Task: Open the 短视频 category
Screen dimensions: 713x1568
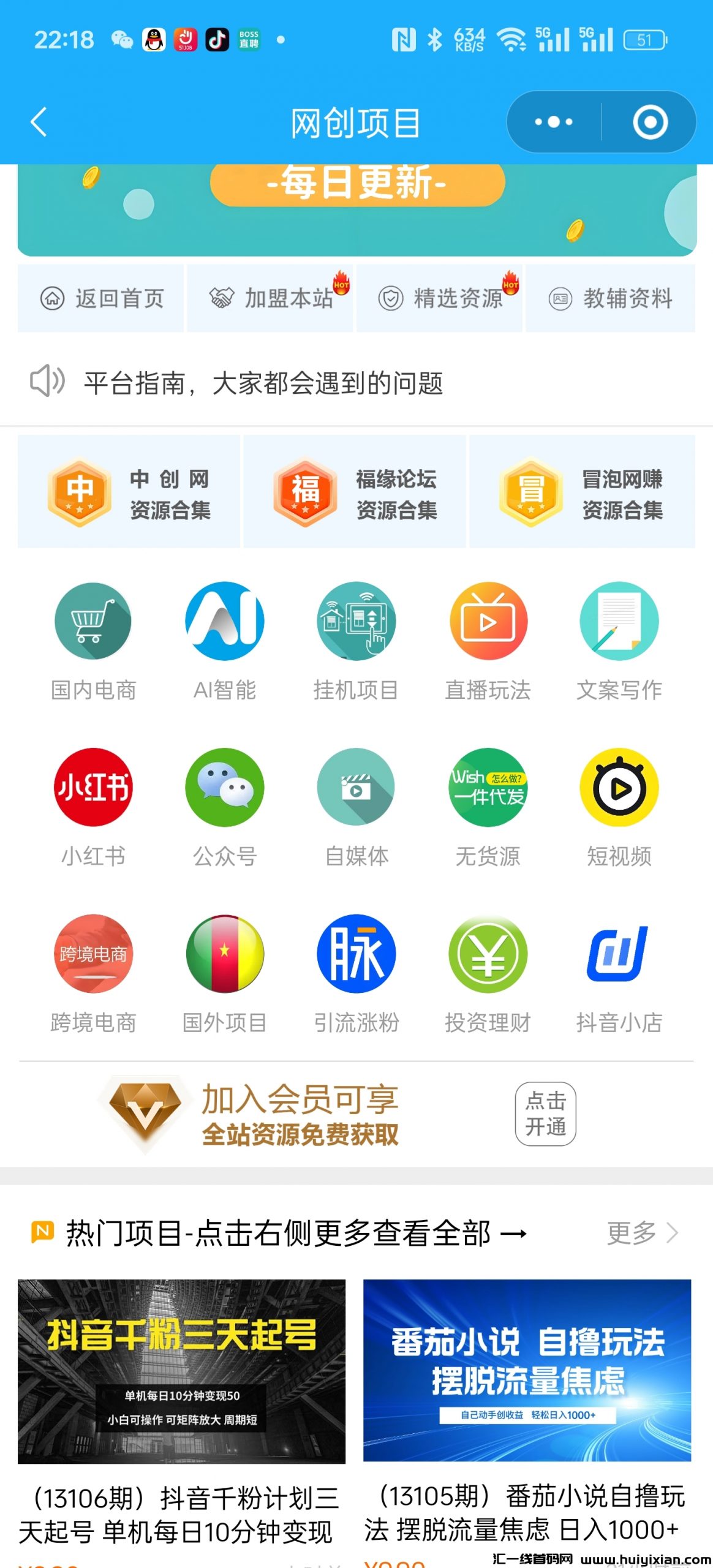Action: 619,807
